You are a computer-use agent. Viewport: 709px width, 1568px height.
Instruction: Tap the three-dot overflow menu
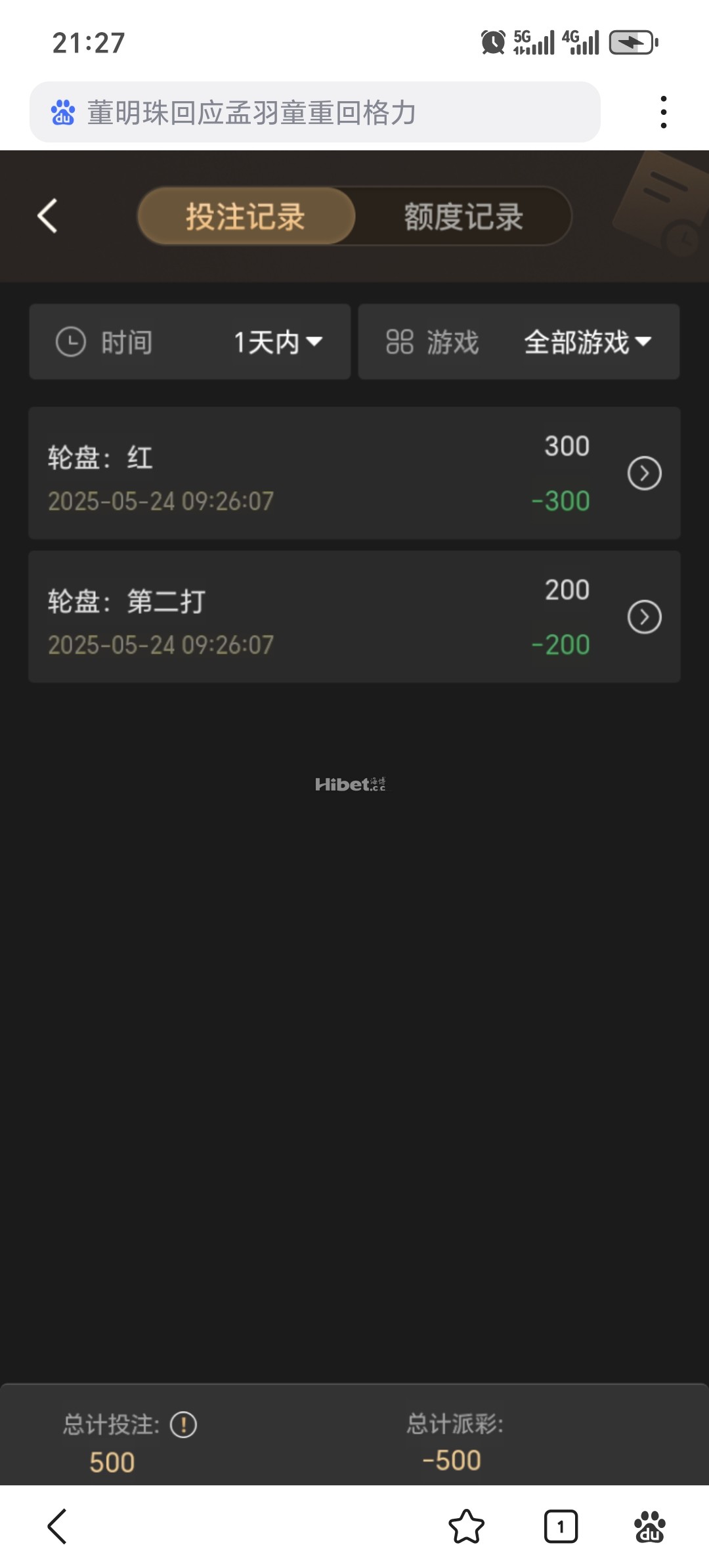[x=665, y=111]
